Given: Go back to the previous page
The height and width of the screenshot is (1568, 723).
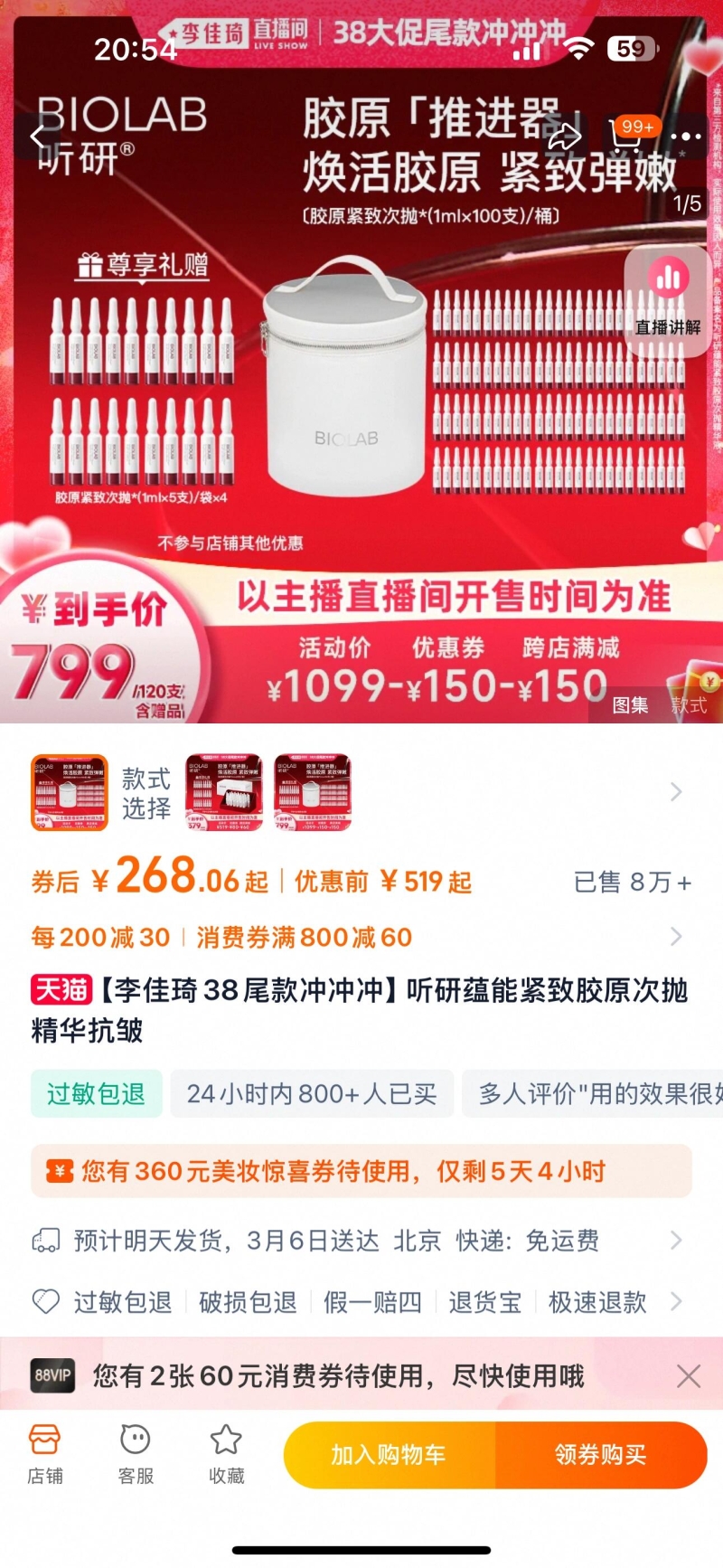Looking at the screenshot, I should [x=37, y=137].
